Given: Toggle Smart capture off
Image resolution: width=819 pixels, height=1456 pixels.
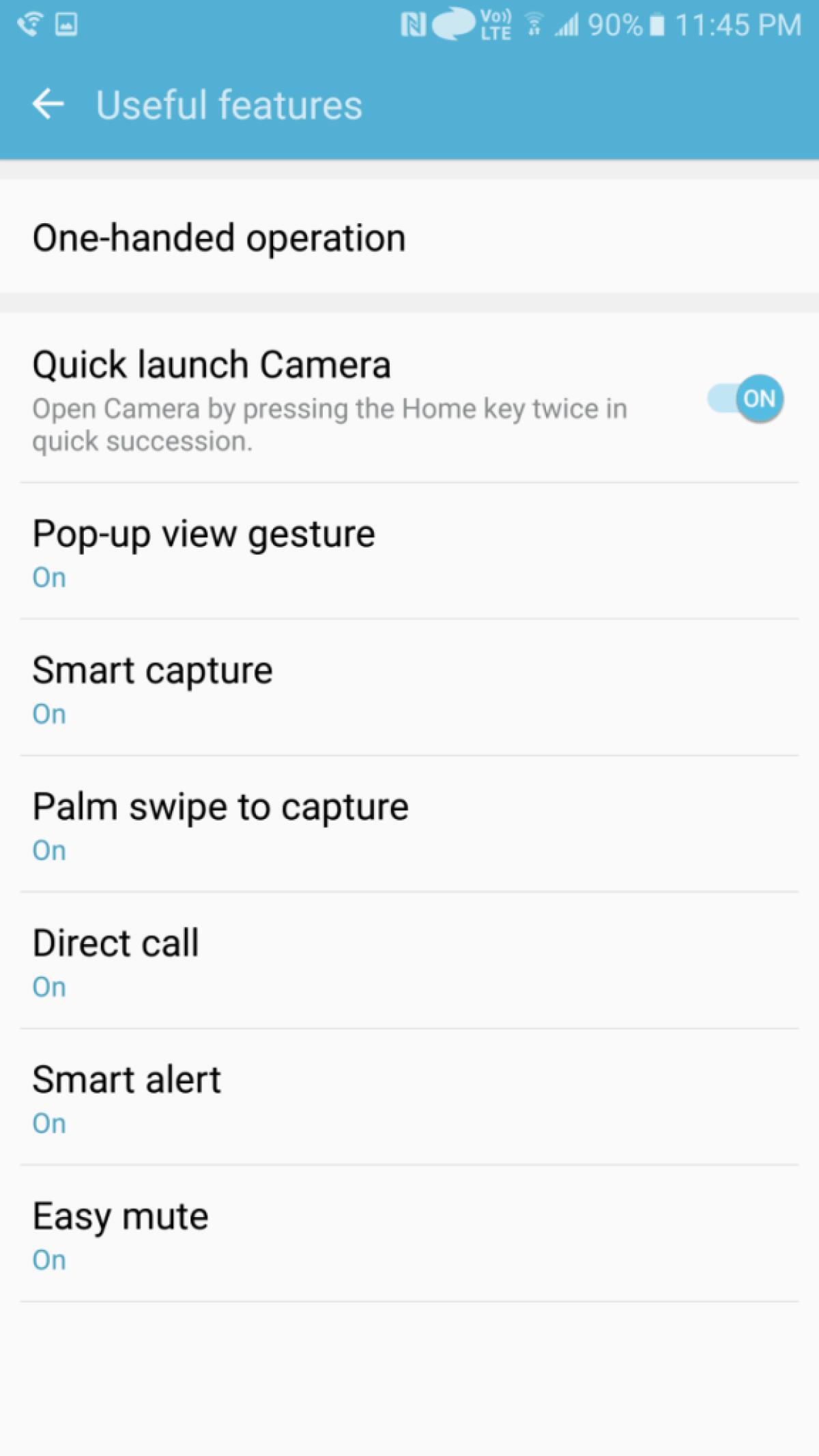Looking at the screenshot, I should (205, 686).
